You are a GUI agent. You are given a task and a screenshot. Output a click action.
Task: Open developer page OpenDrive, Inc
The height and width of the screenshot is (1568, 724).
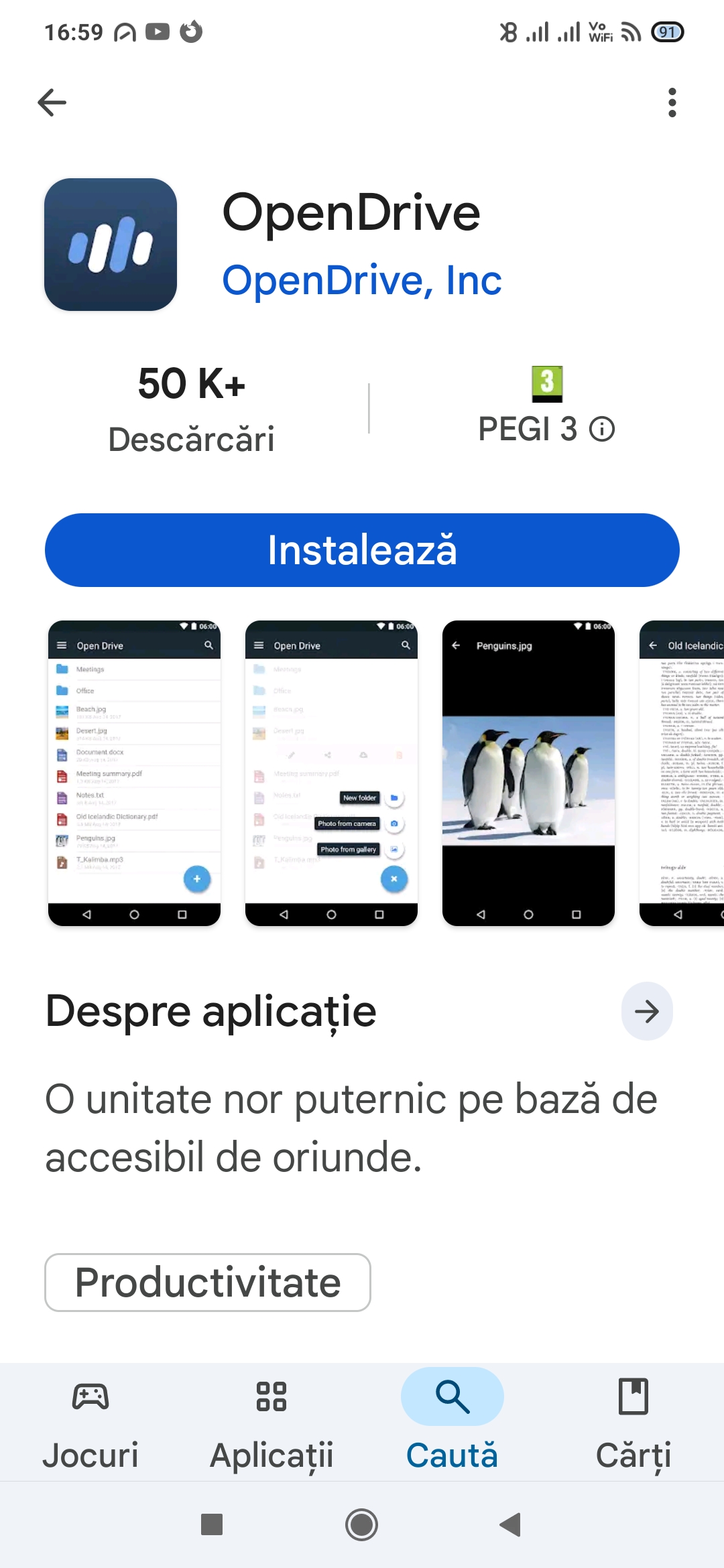361,280
